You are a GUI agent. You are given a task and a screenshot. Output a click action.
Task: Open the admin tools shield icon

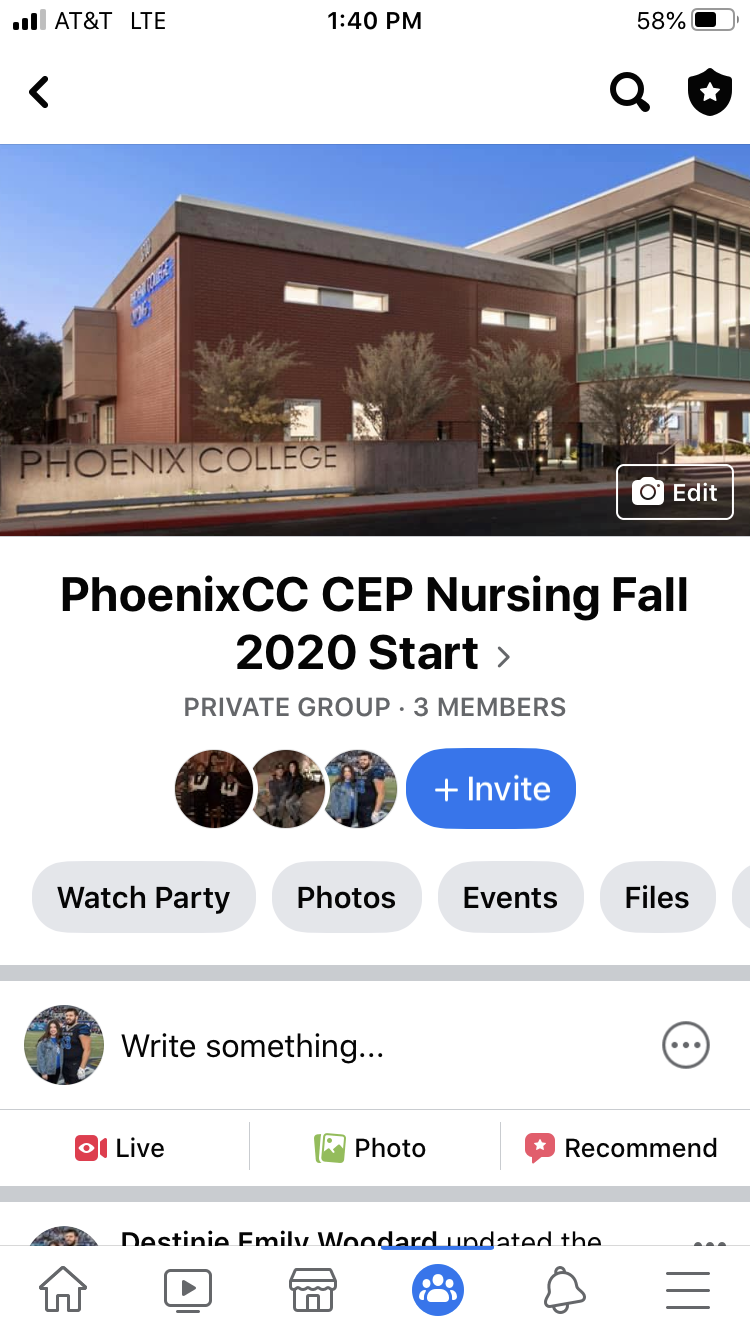click(710, 93)
